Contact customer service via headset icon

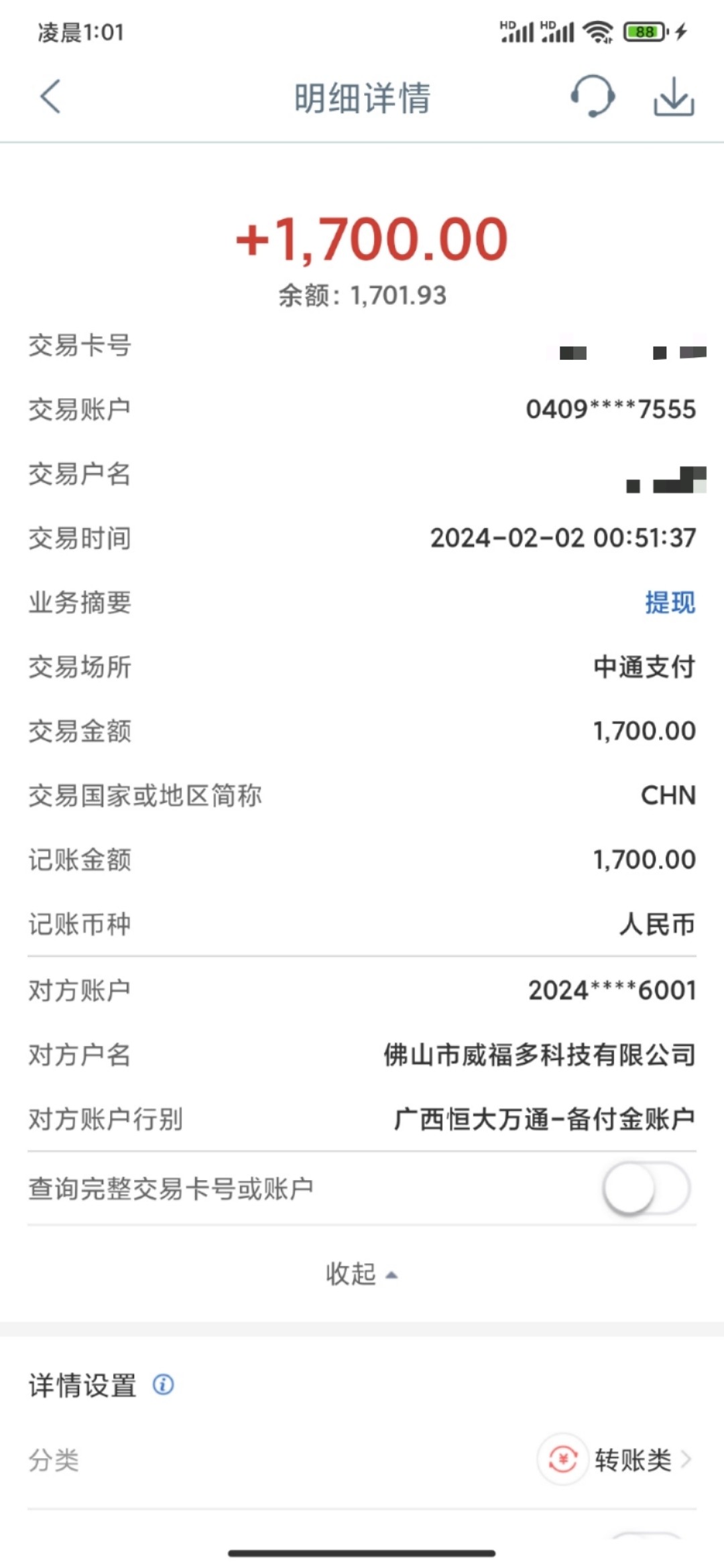click(592, 97)
